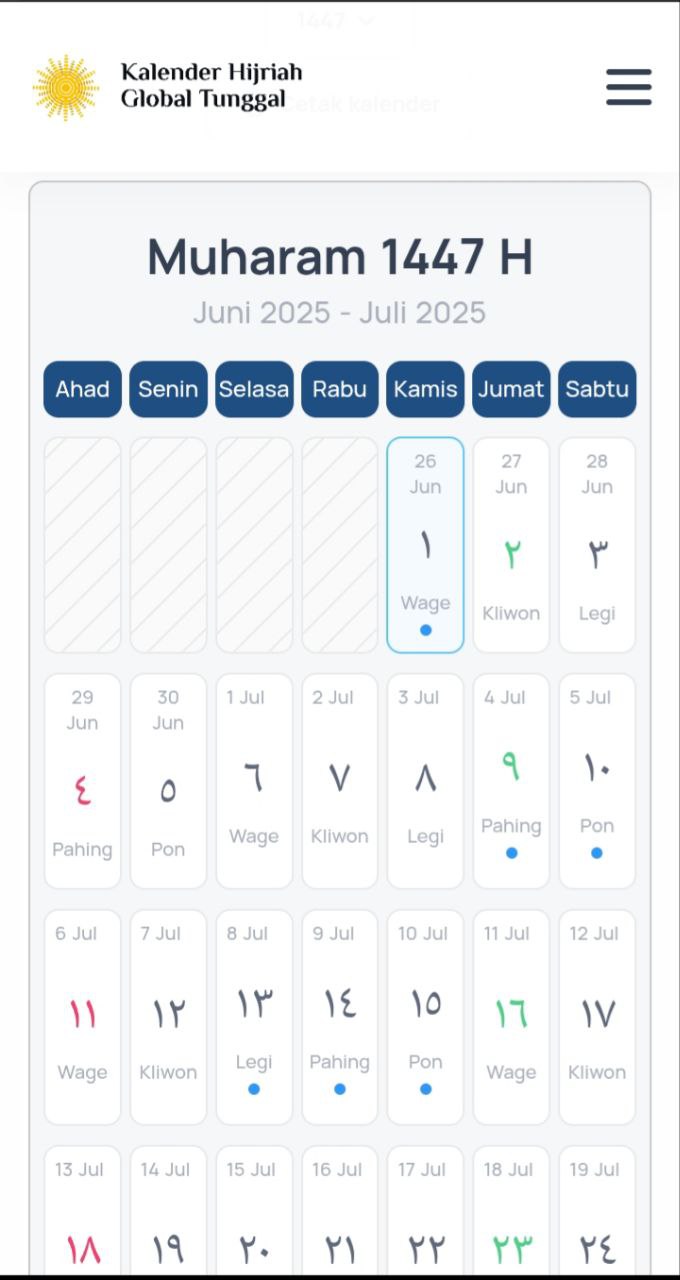Image resolution: width=680 pixels, height=1280 pixels.
Task: Open the 5 Jul Pon date
Action: click(x=597, y=781)
